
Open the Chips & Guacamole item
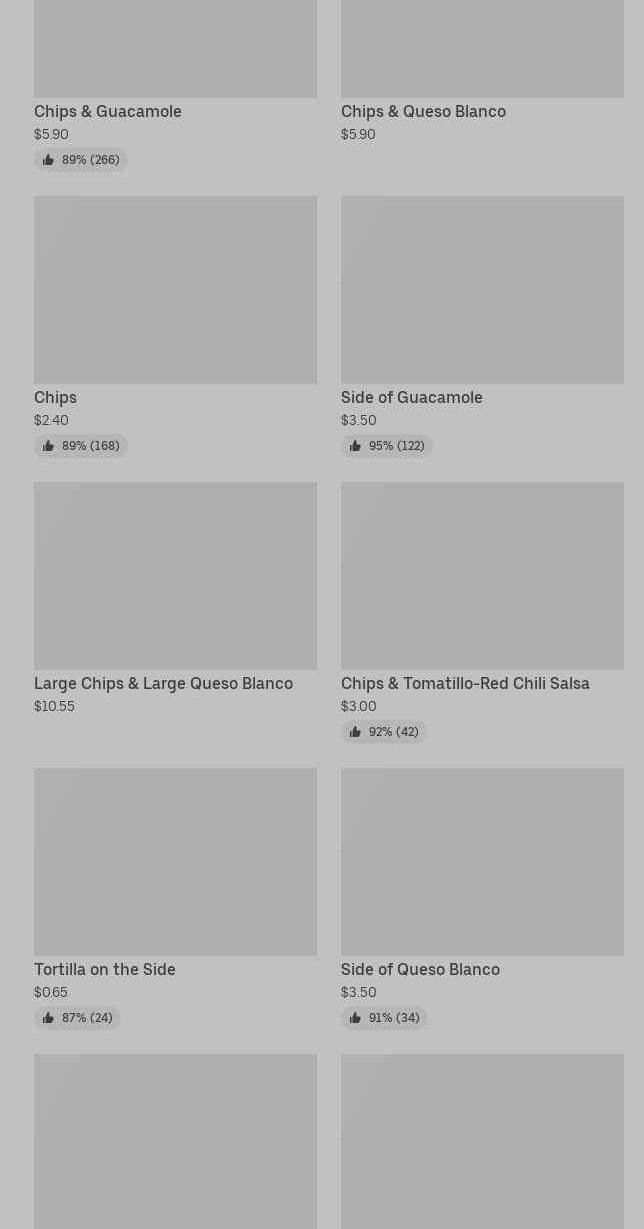(x=175, y=85)
